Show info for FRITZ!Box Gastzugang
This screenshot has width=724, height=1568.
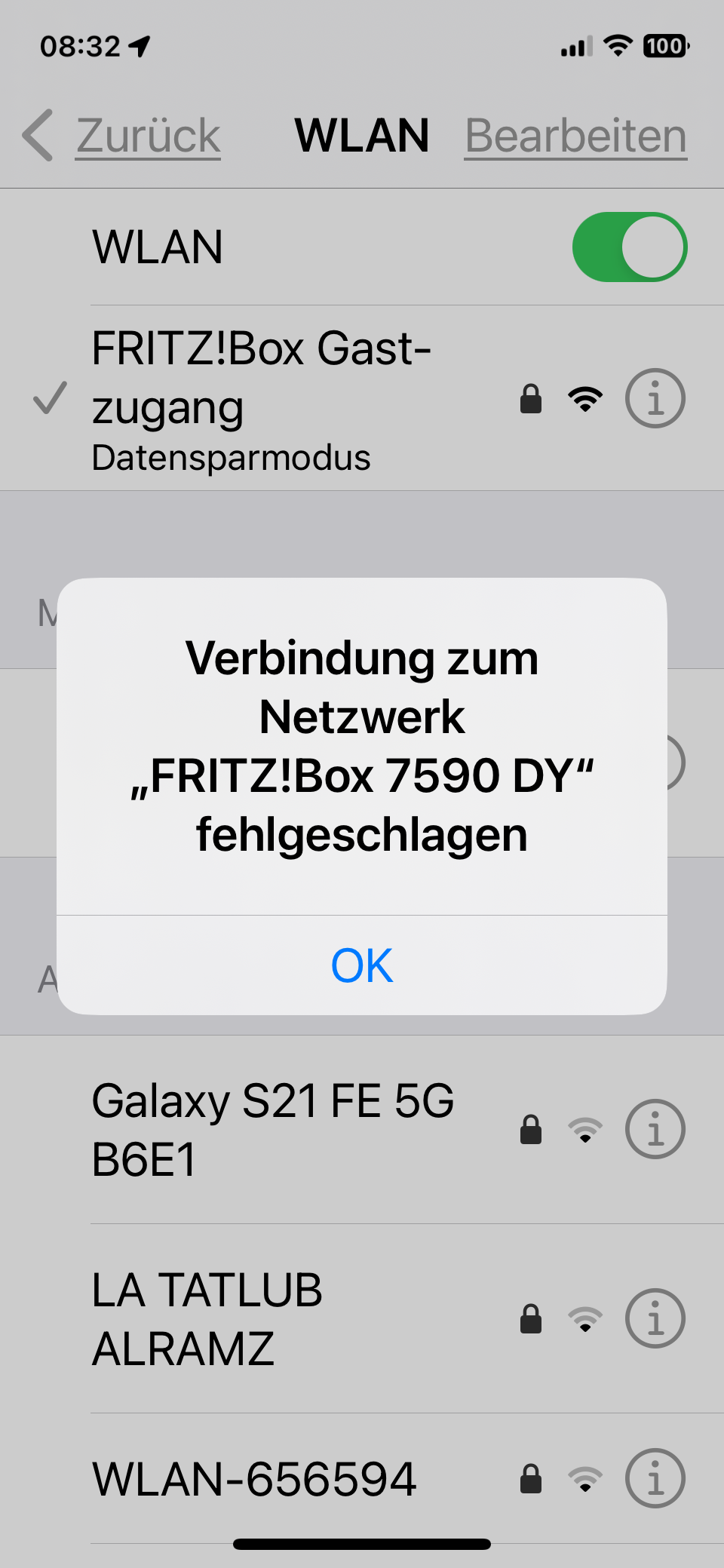[655, 398]
